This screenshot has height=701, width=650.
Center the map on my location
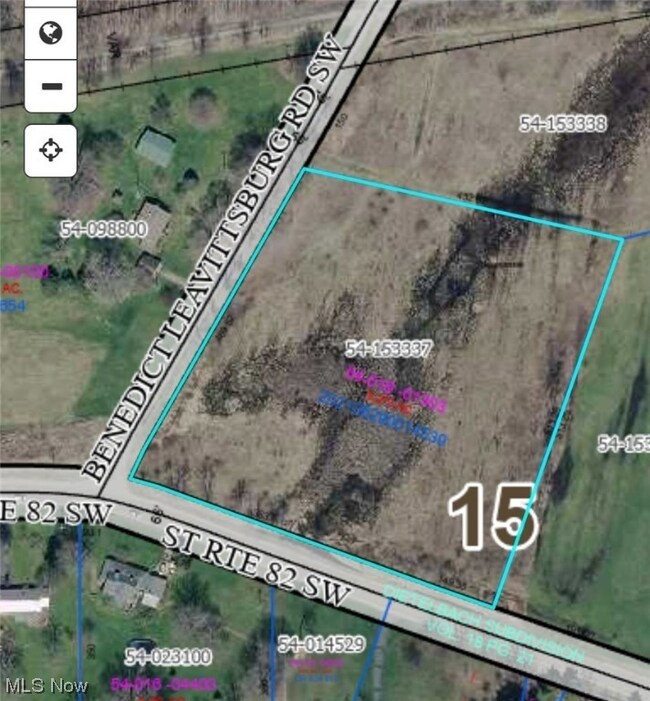pyautogui.click(x=51, y=151)
